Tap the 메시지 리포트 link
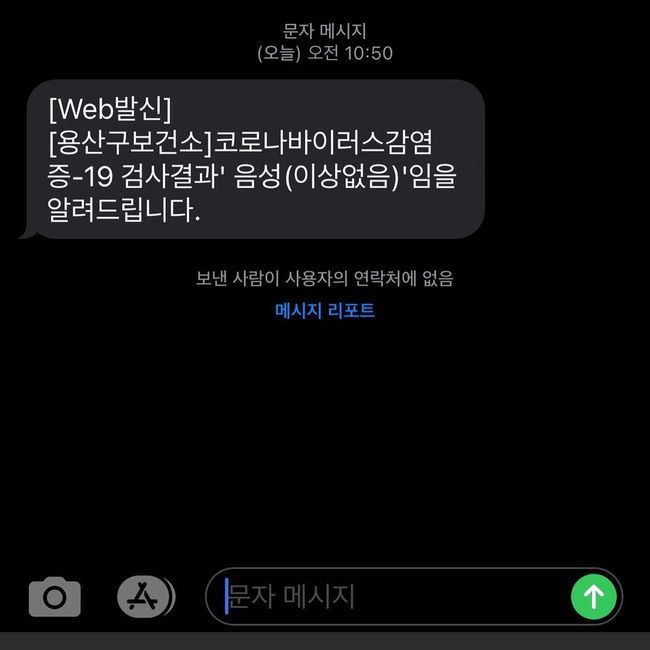Screen dimensions: 650x650 325,311
